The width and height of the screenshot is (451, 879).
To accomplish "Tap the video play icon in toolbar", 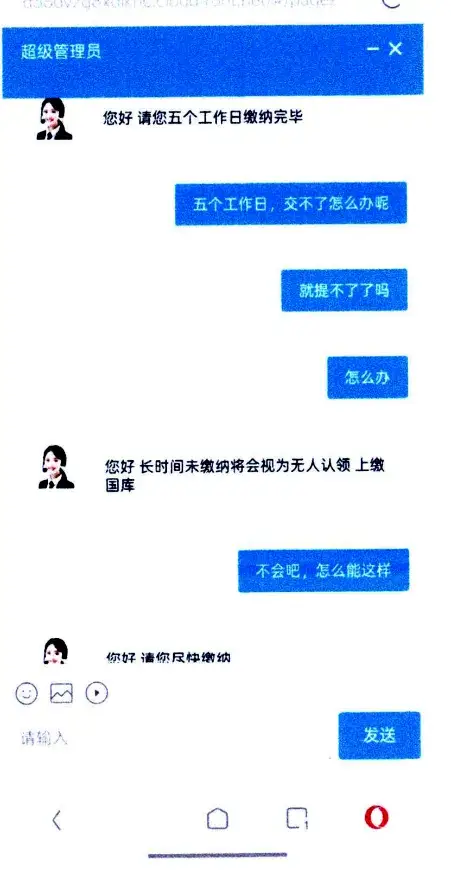I will [x=96, y=693].
